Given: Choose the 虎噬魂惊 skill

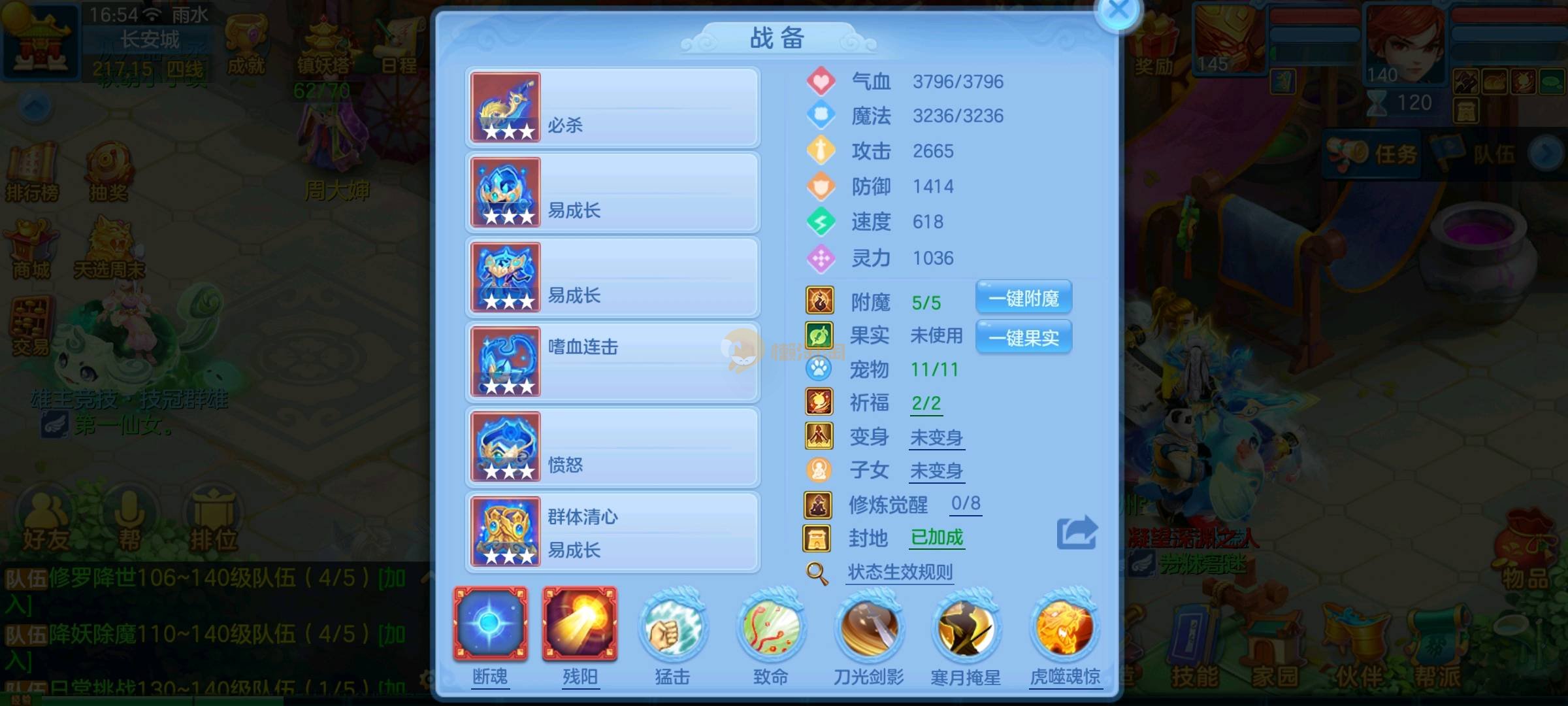Looking at the screenshot, I should 1065,629.
